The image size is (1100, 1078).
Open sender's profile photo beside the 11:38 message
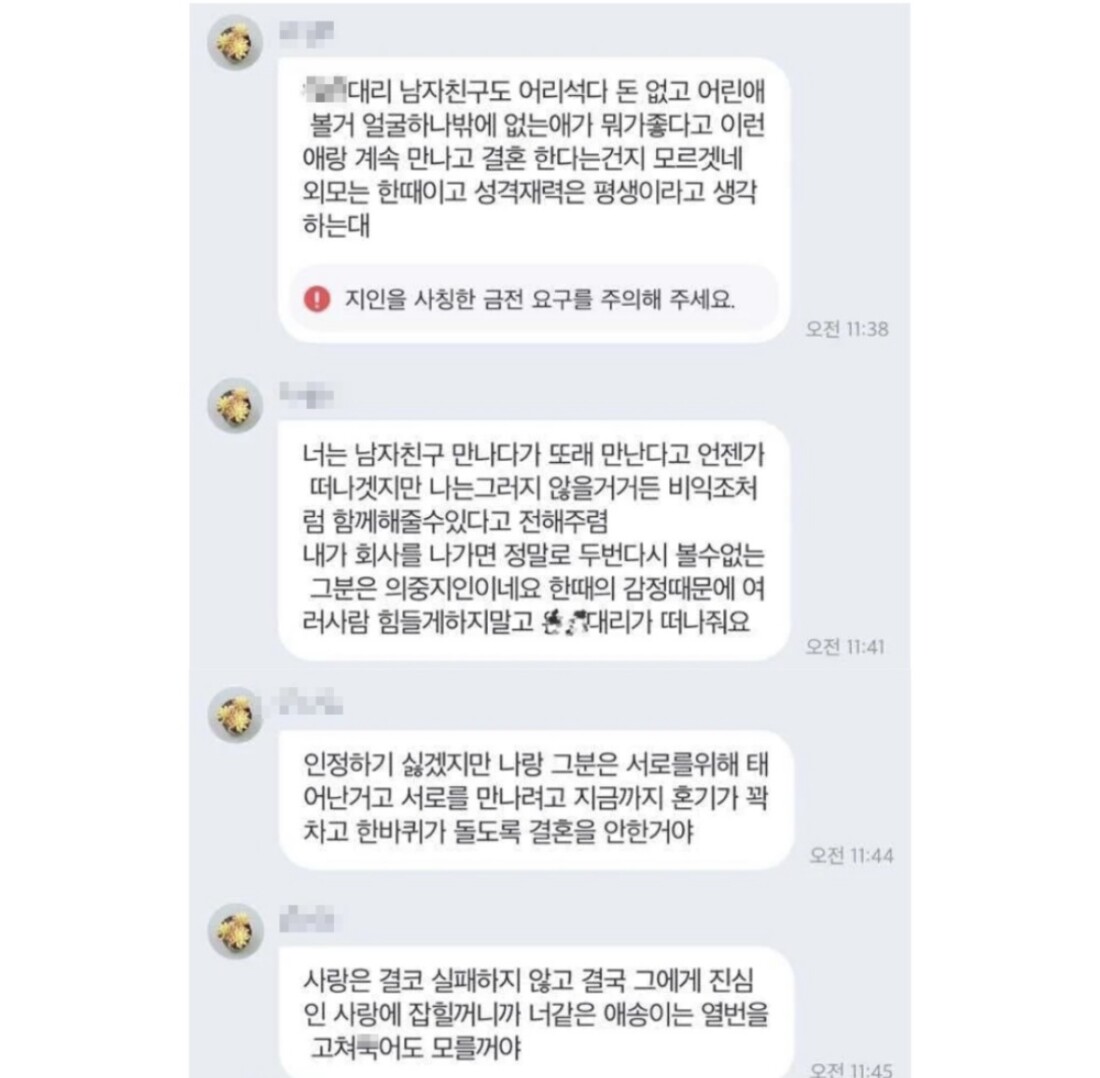coord(235,43)
